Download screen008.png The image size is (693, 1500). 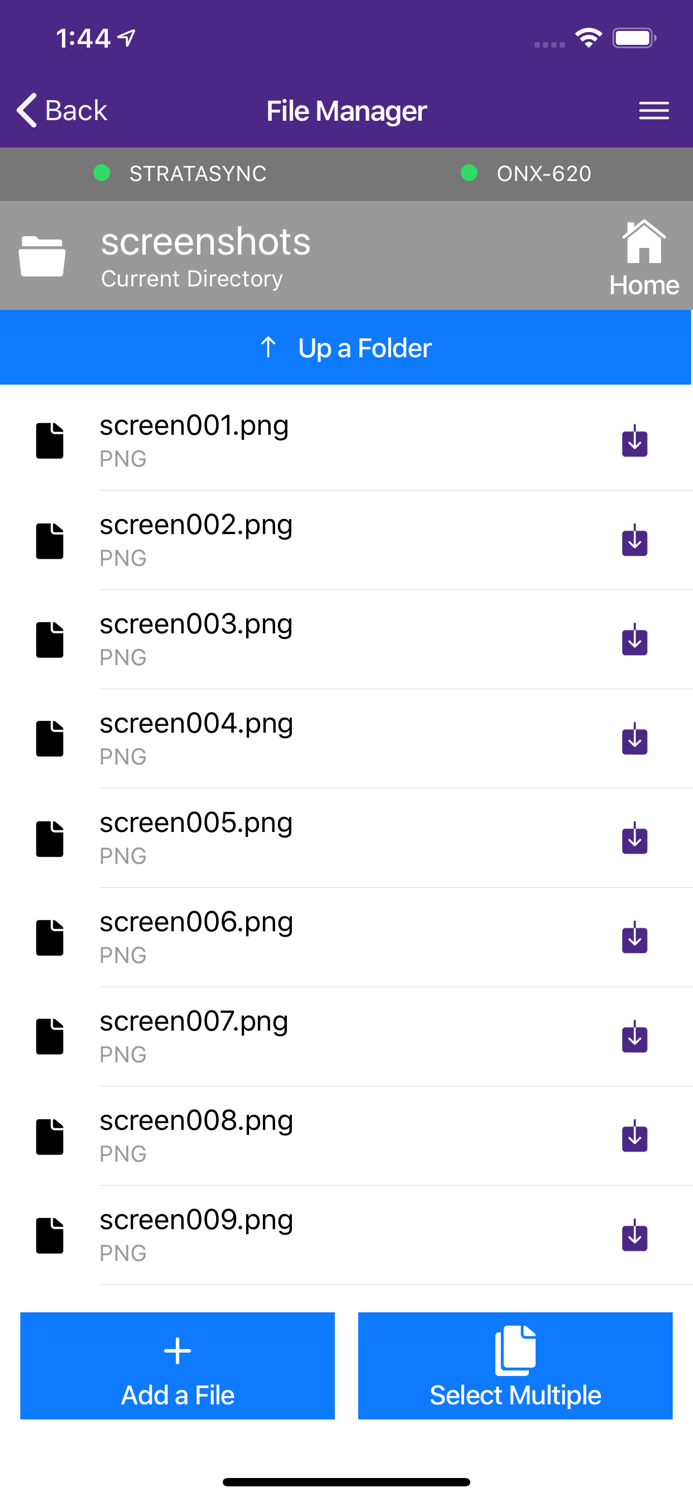pos(635,1136)
